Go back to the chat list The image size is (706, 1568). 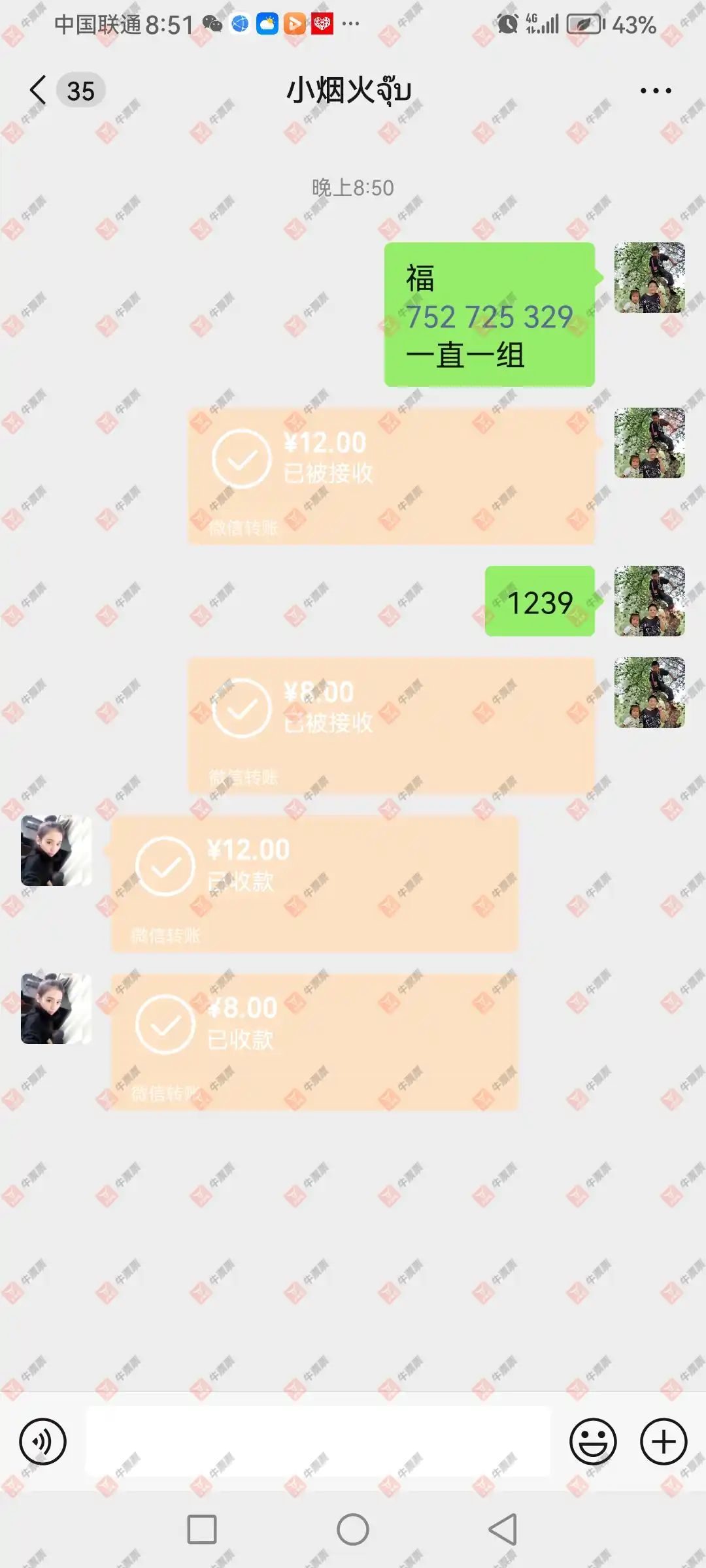39,90
